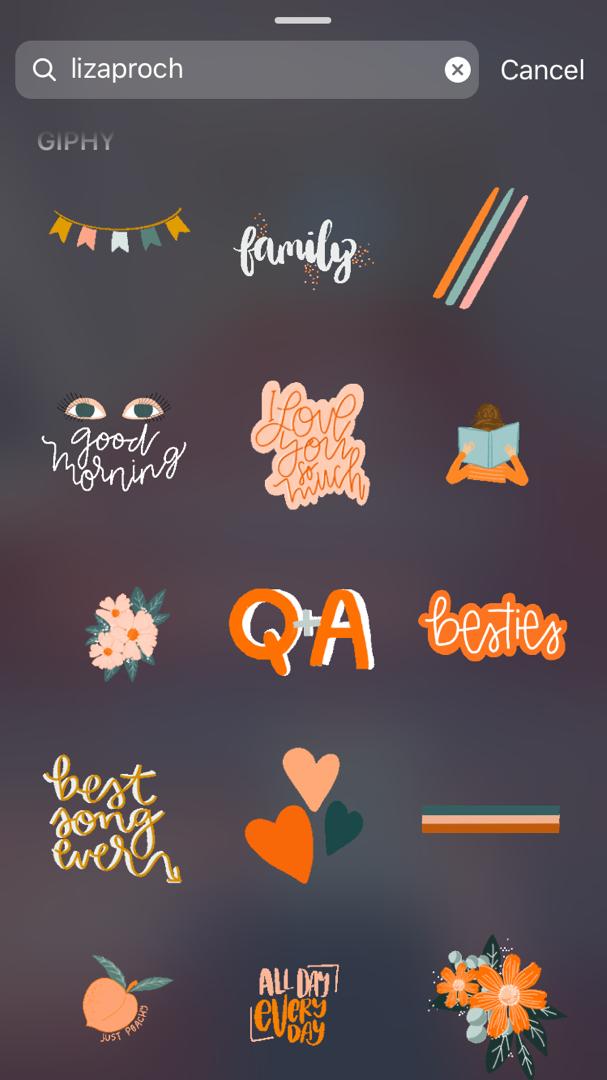Add the horizontal striped bar sticker
Viewport: 607px width, 1080px height.
coord(490,819)
